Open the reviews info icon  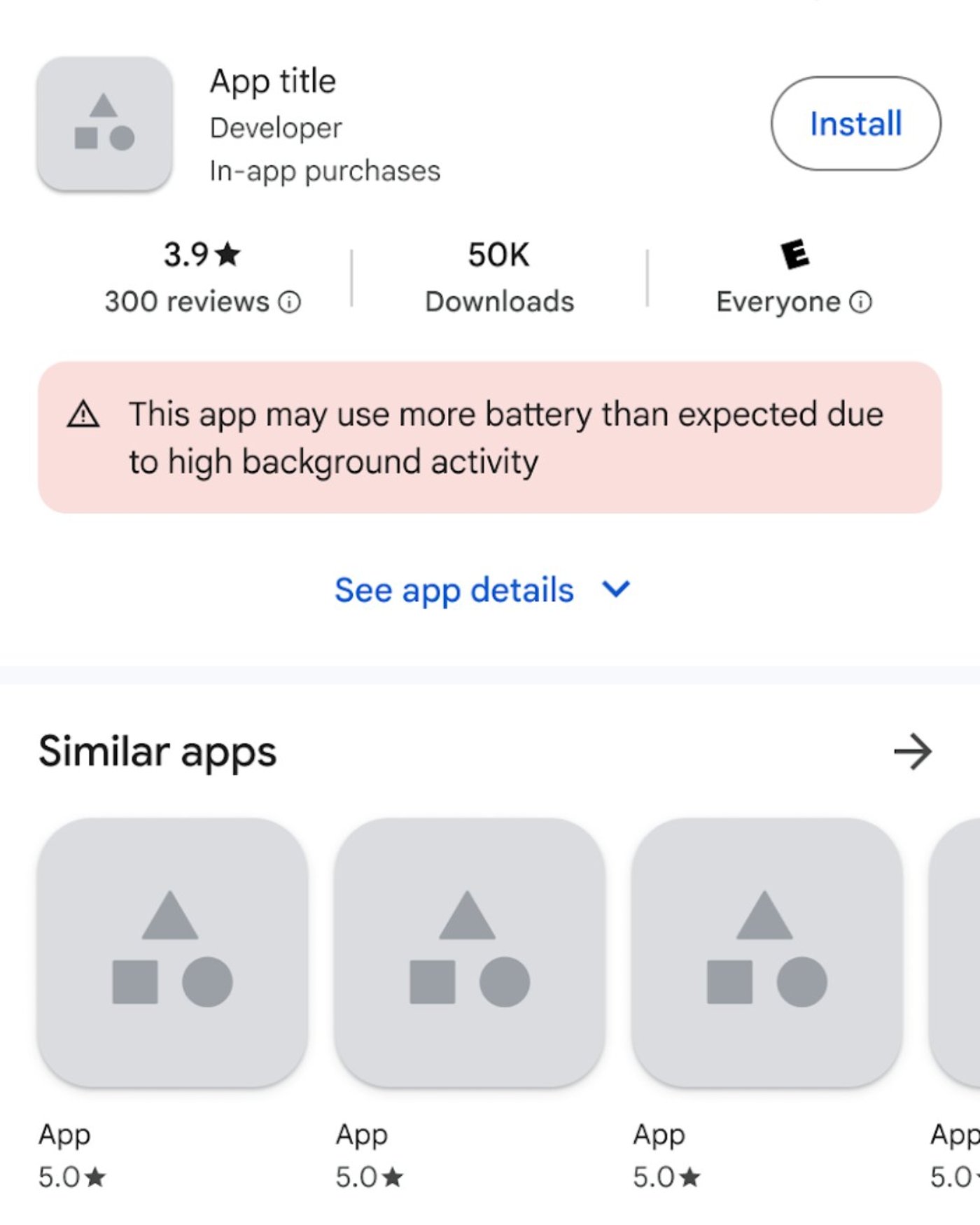[x=291, y=302]
